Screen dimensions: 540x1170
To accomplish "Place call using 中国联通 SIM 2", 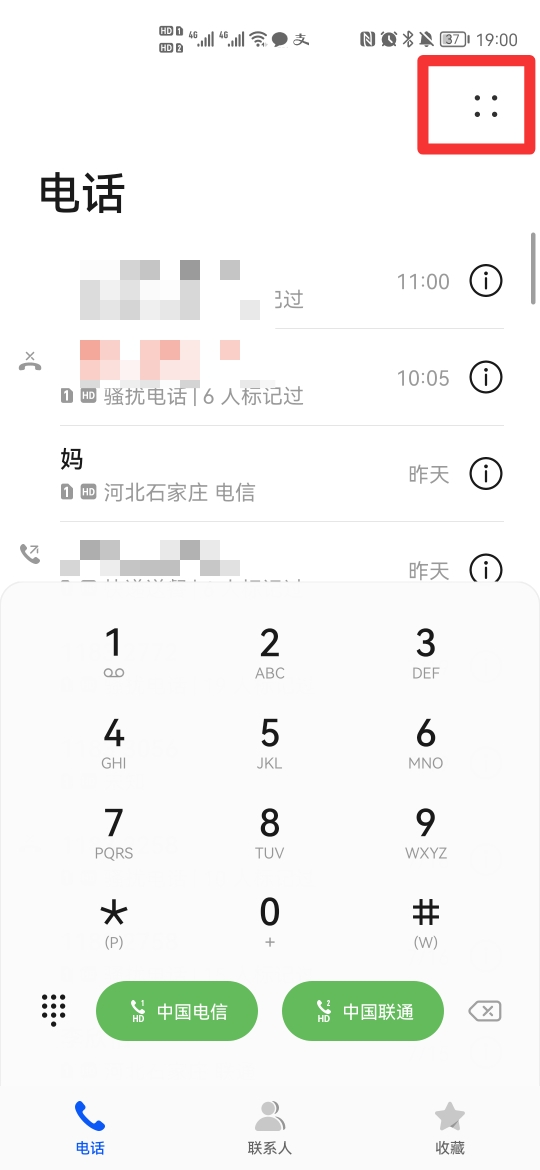I will pos(362,1011).
